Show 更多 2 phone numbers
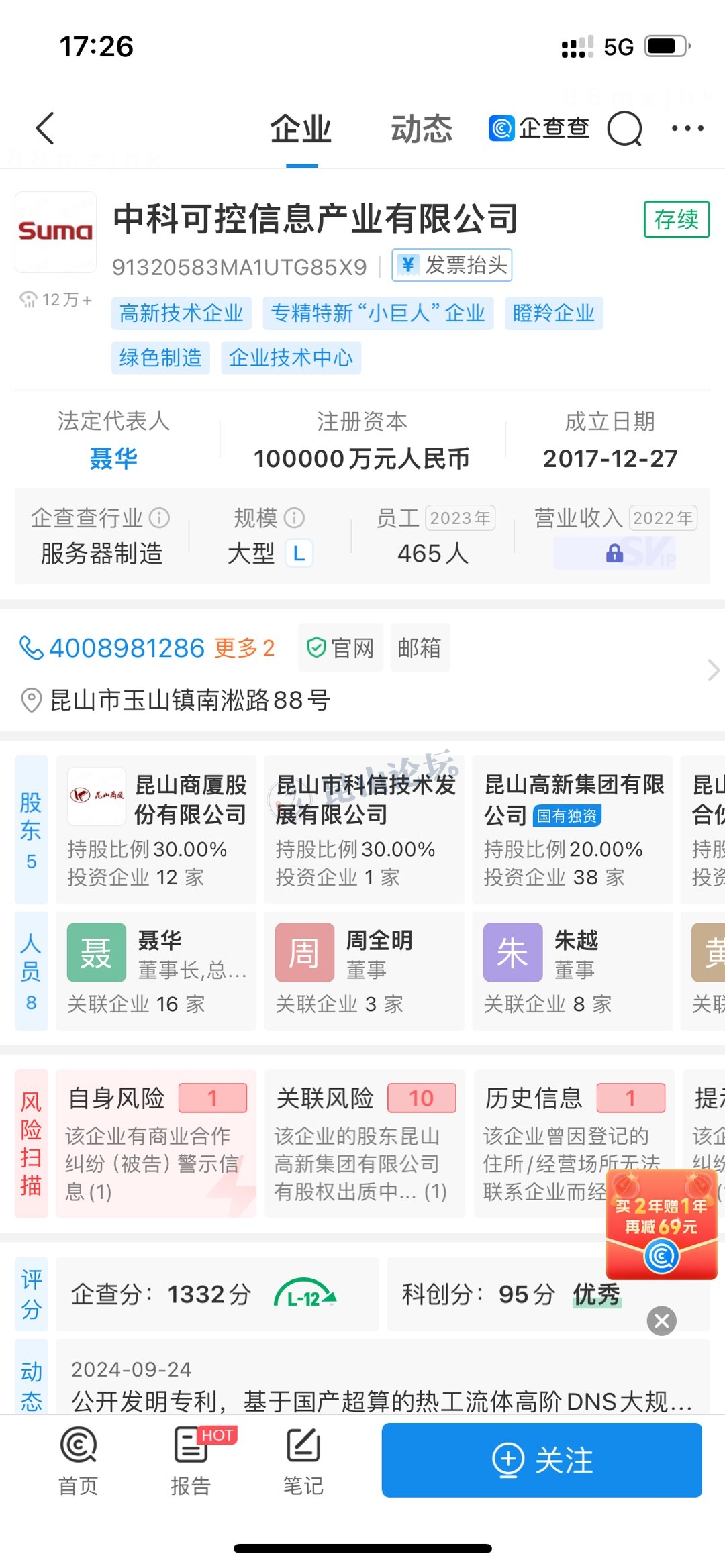 click(245, 648)
